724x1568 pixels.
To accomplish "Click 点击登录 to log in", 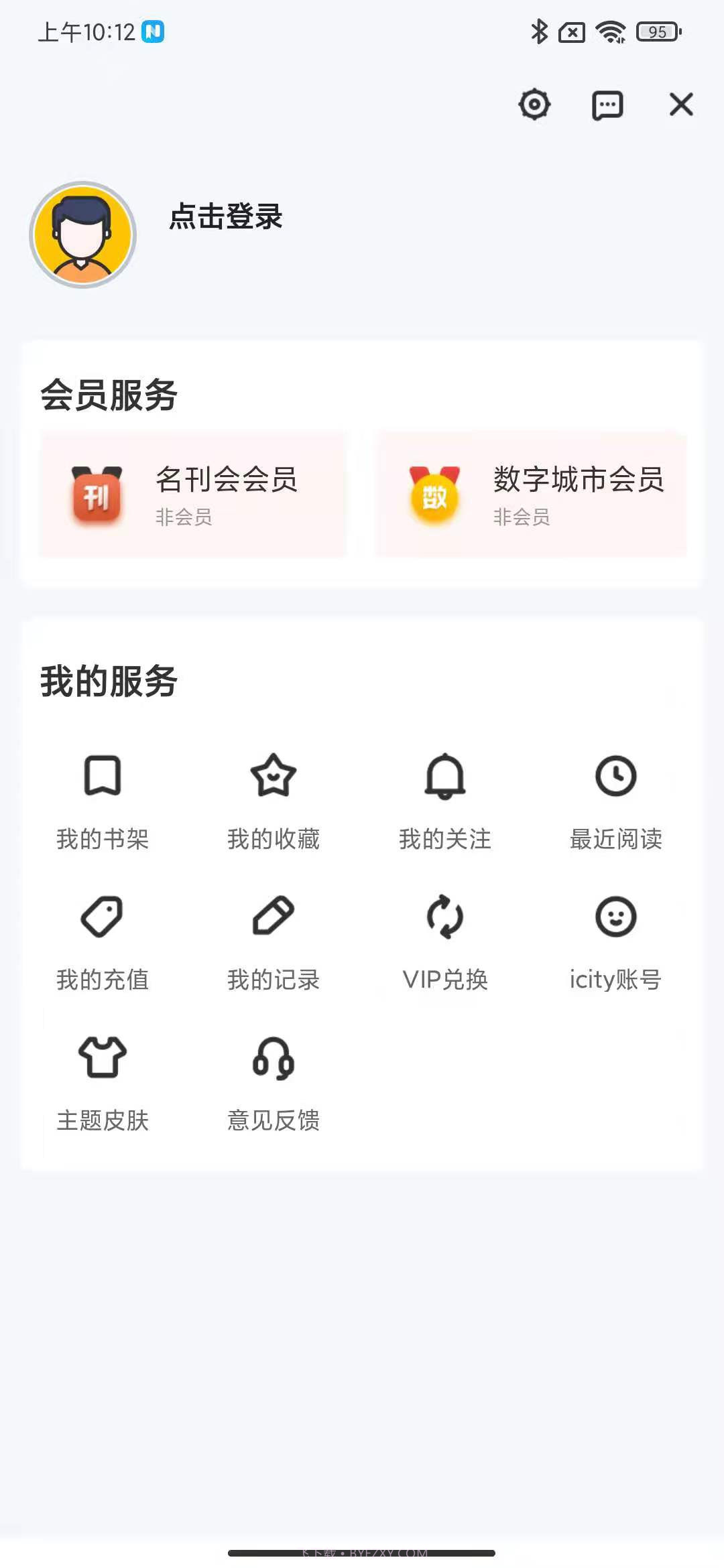I will tap(226, 218).
